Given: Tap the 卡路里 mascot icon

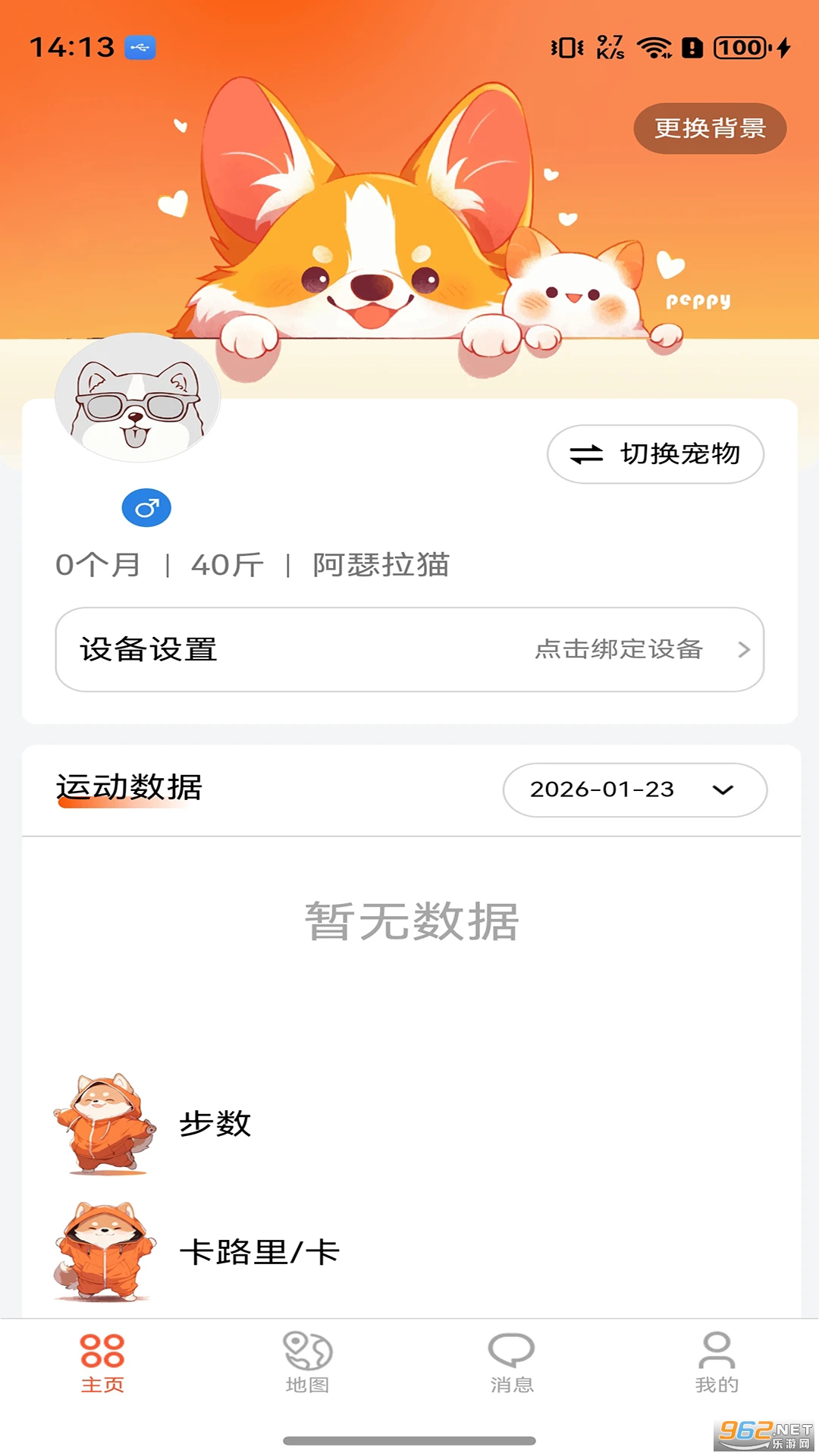Looking at the screenshot, I should coord(106,1251).
